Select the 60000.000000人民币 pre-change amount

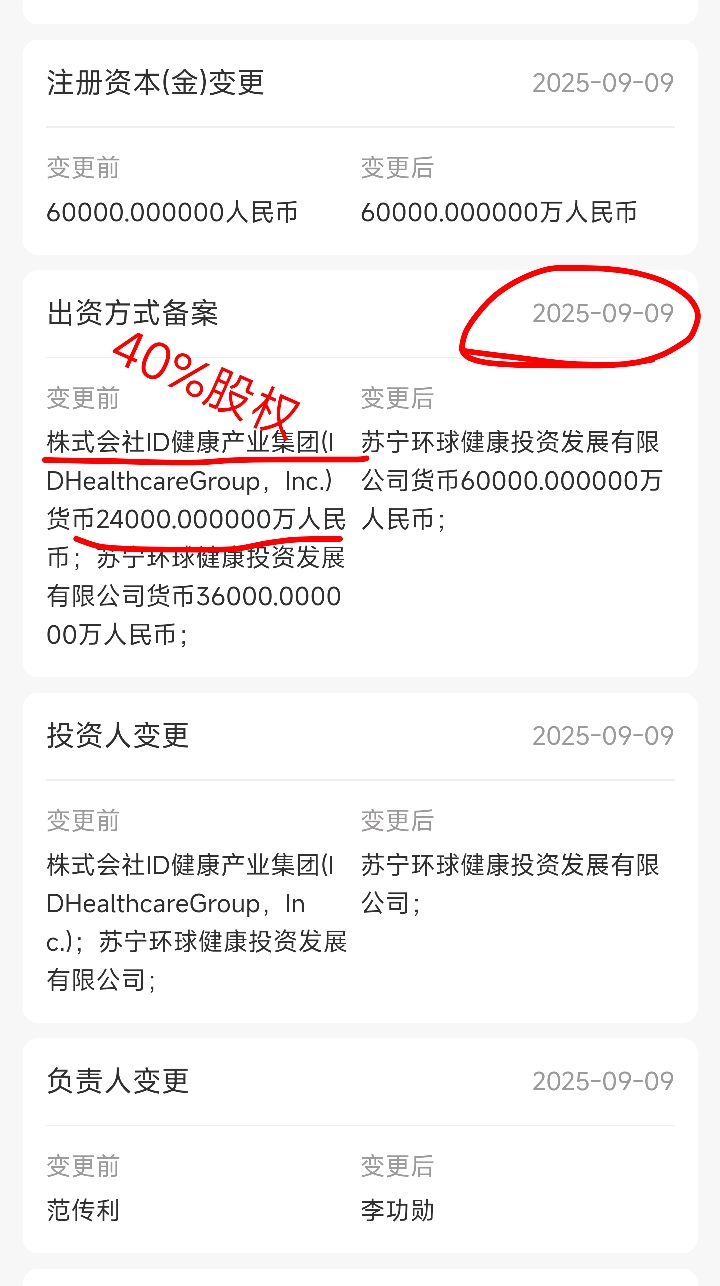(170, 213)
